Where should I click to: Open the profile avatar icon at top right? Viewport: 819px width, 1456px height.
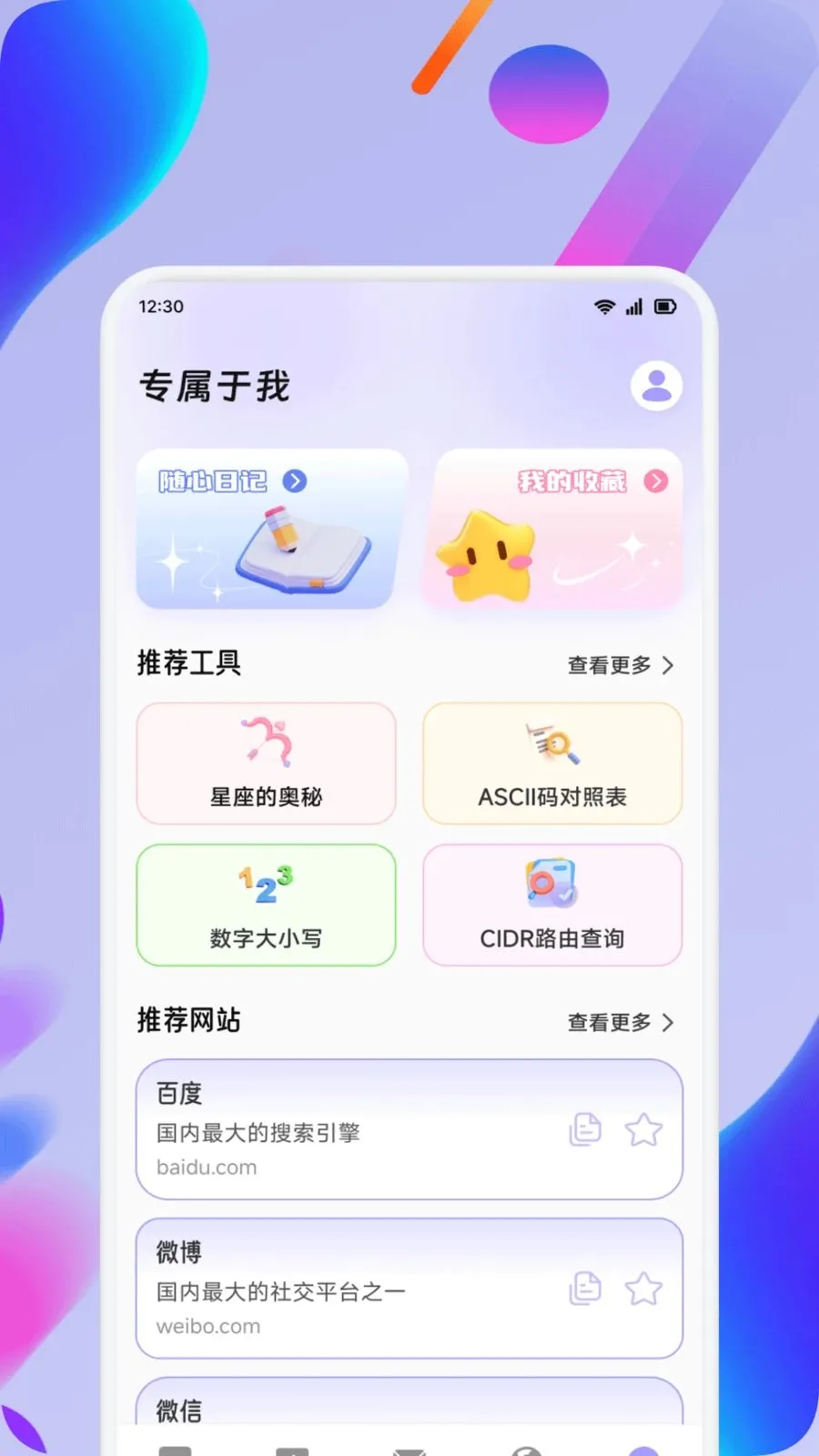tap(657, 385)
